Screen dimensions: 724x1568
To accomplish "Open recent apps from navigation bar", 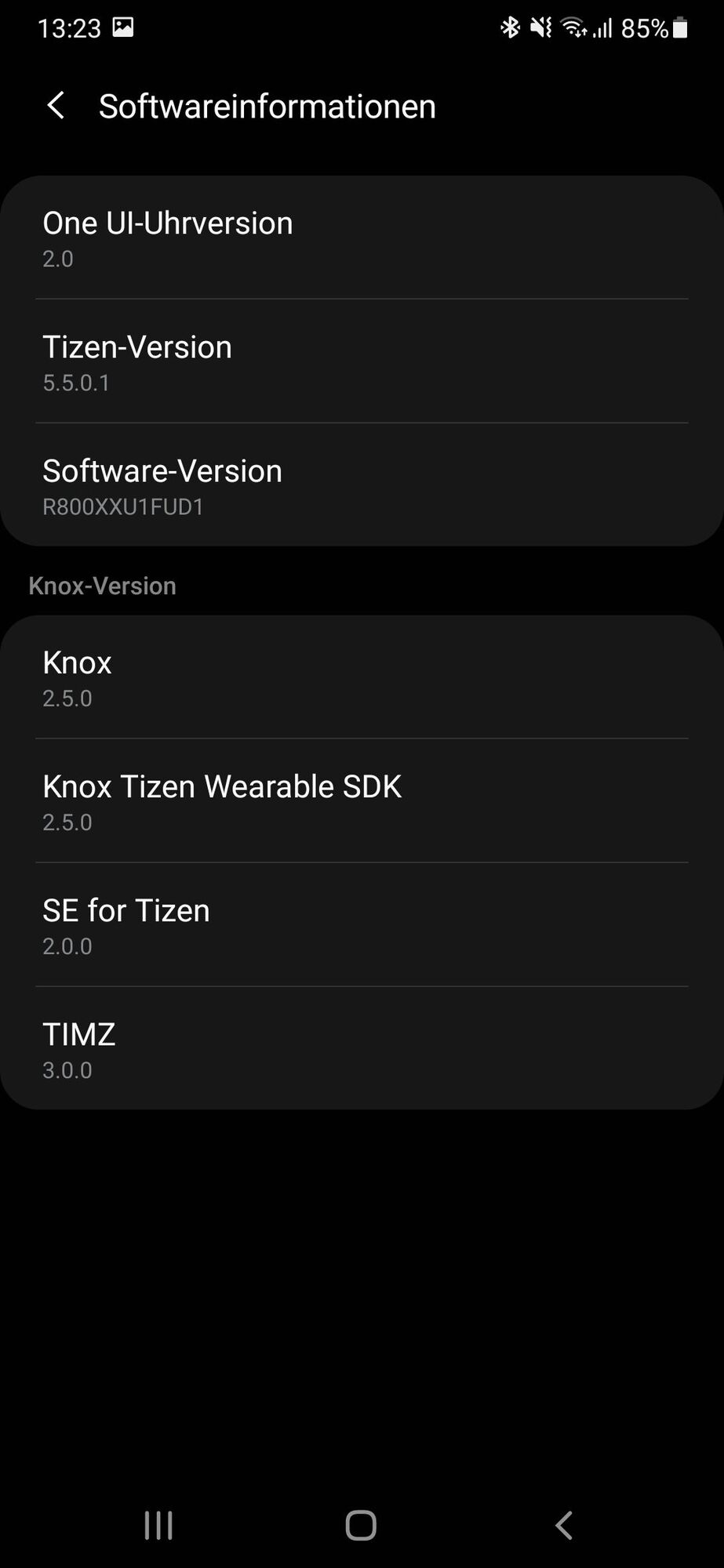I will [158, 1525].
